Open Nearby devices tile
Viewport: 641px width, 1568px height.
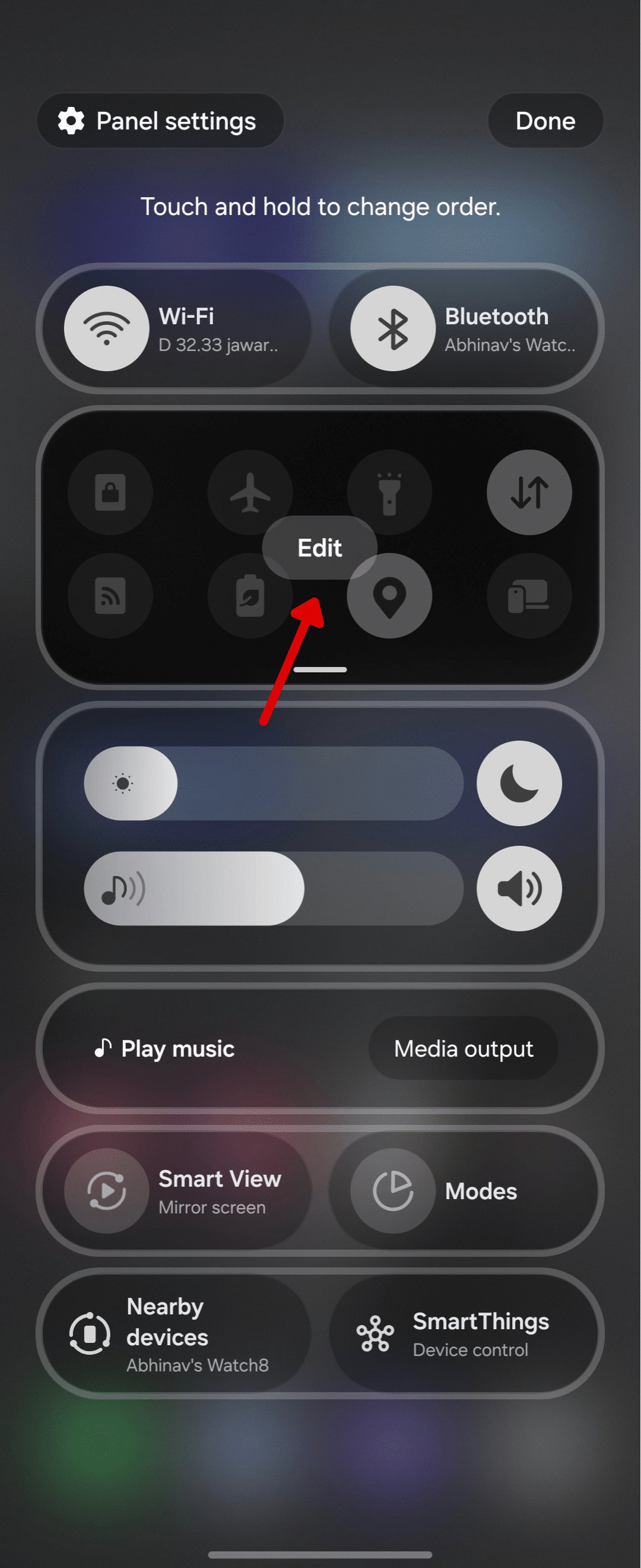pyautogui.click(x=176, y=1333)
